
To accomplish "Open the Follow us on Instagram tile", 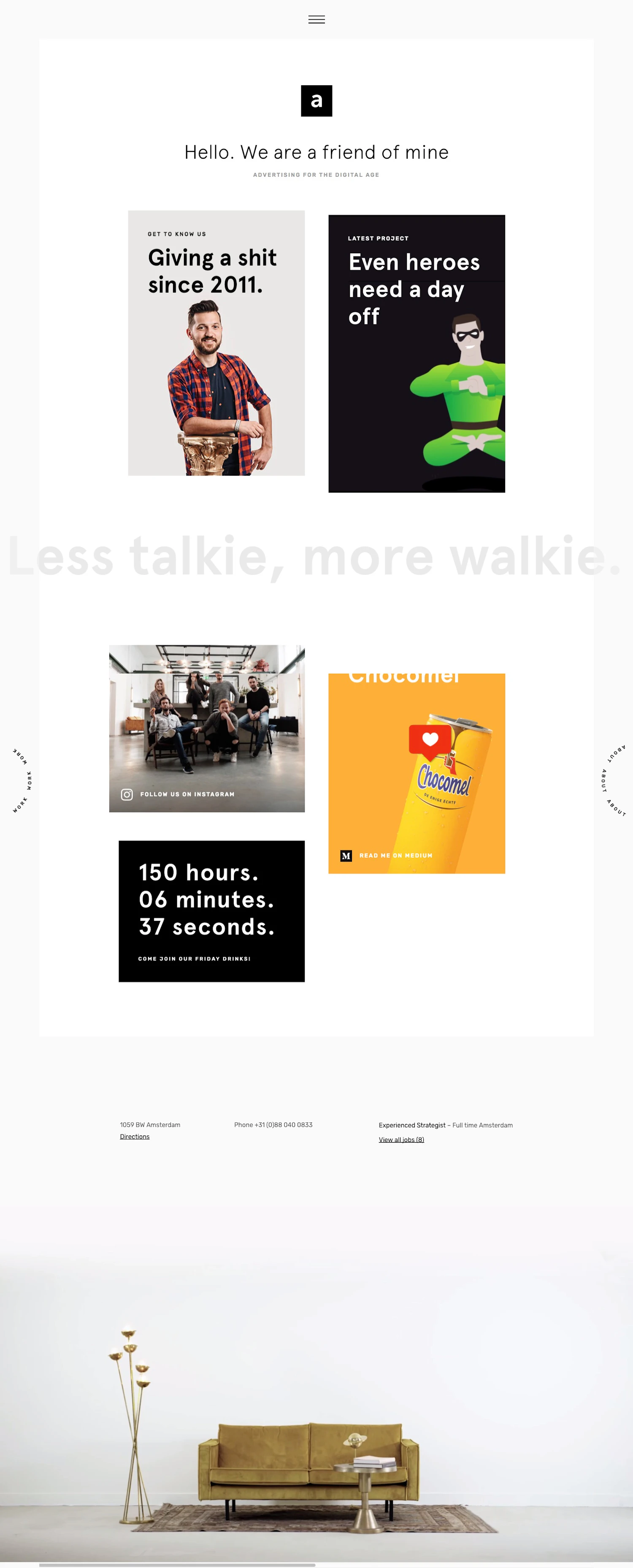I will [x=207, y=728].
